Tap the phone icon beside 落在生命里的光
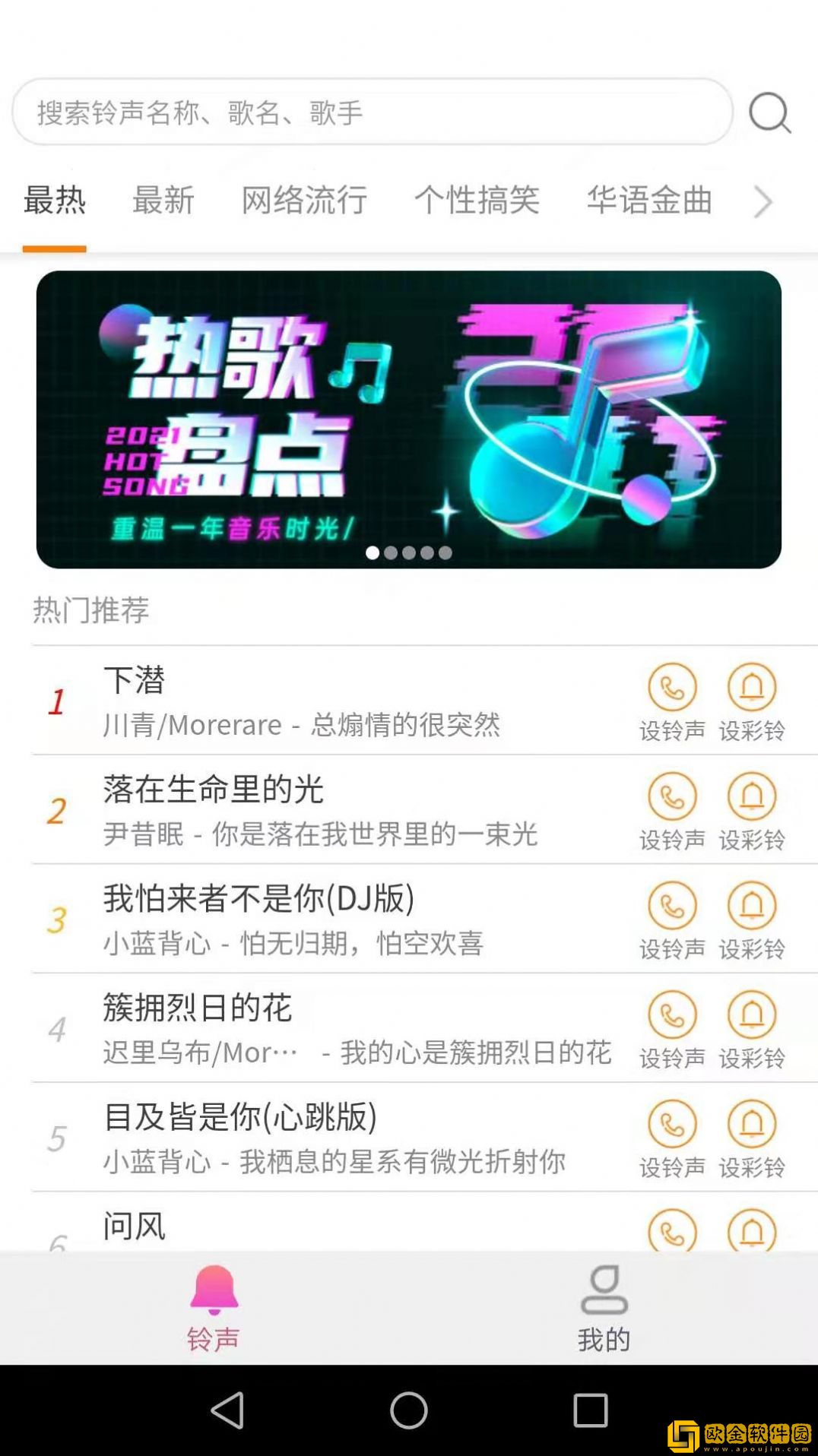Screen dimensions: 818x1456 (672, 795)
